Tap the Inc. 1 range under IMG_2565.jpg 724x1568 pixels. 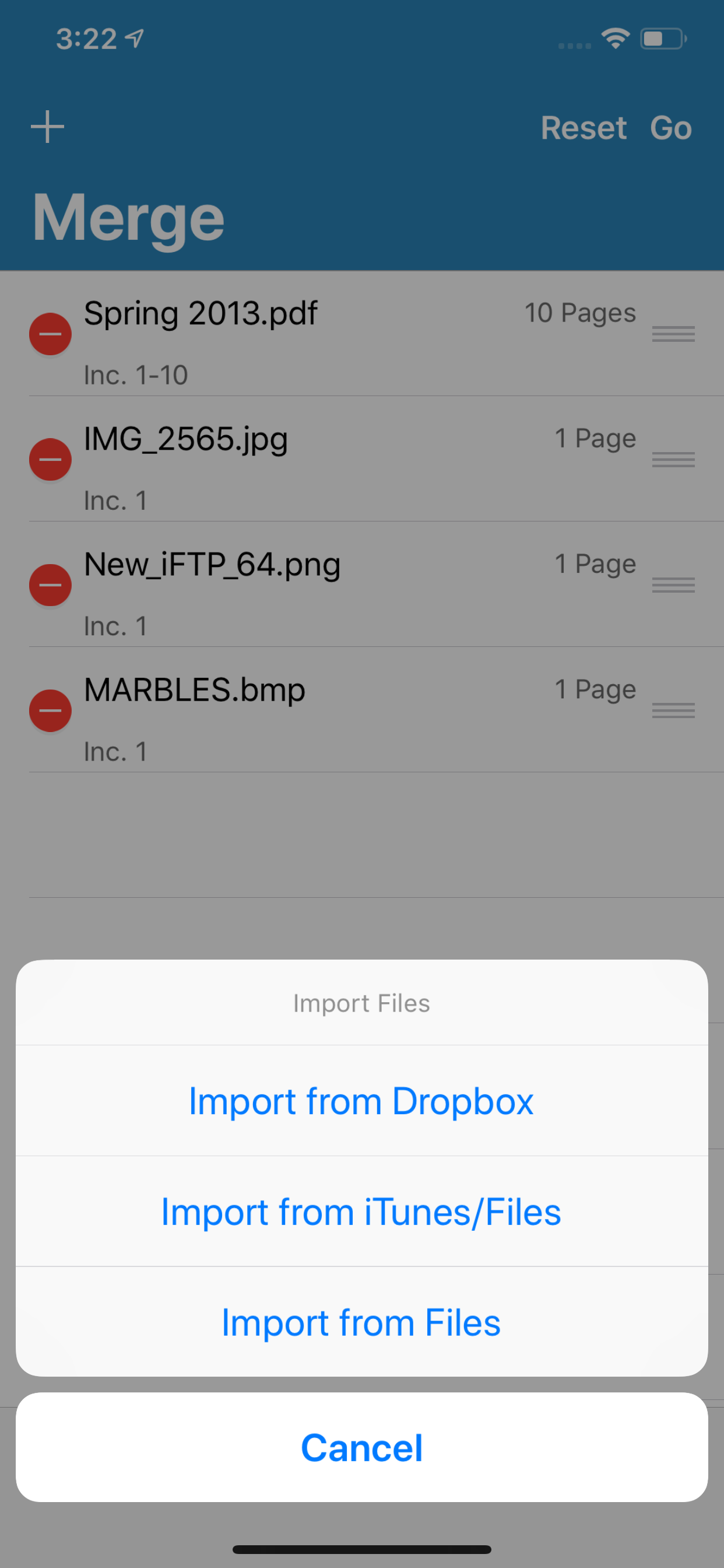click(115, 501)
